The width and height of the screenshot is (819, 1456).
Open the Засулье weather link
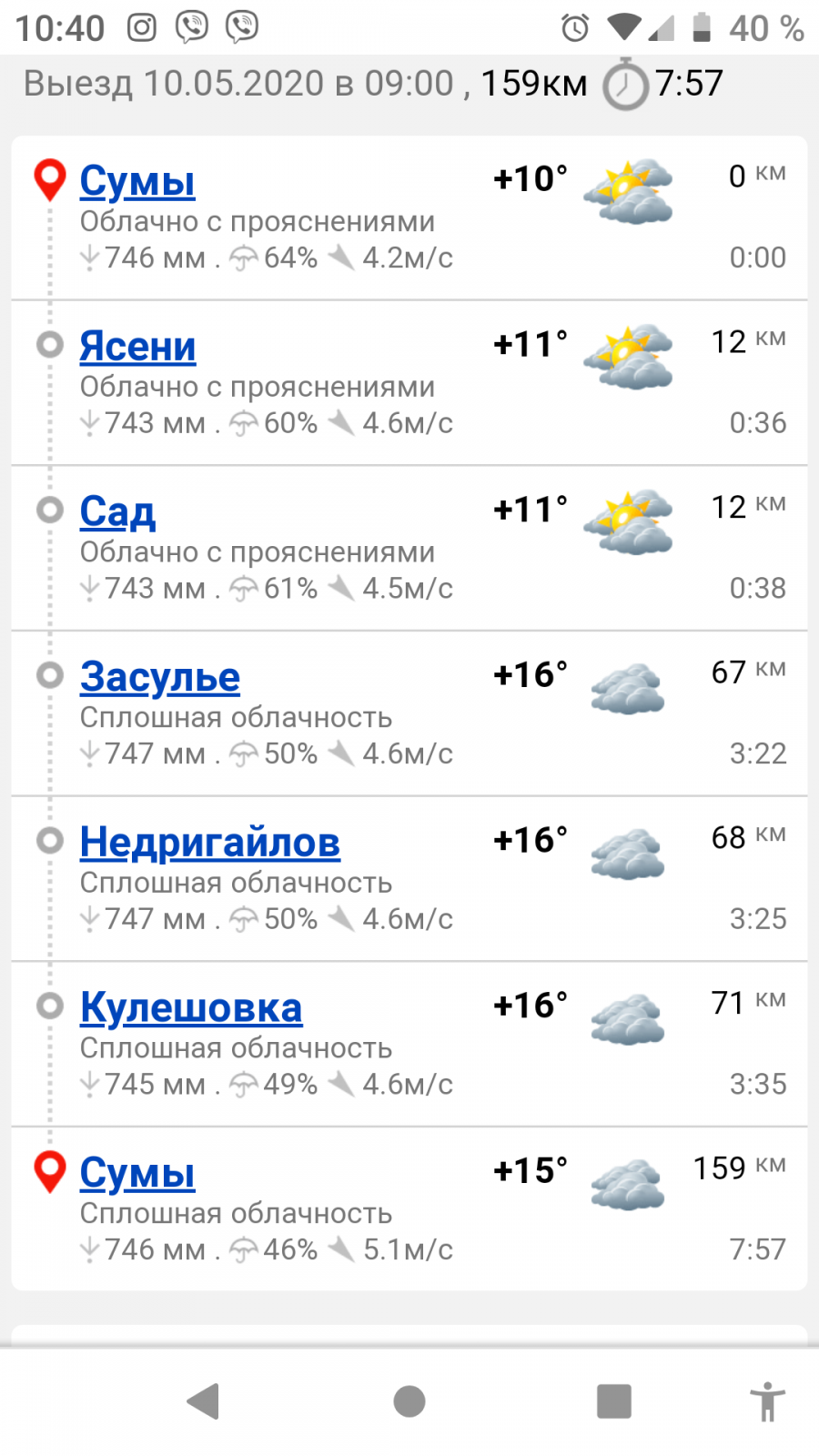pyautogui.click(x=159, y=677)
